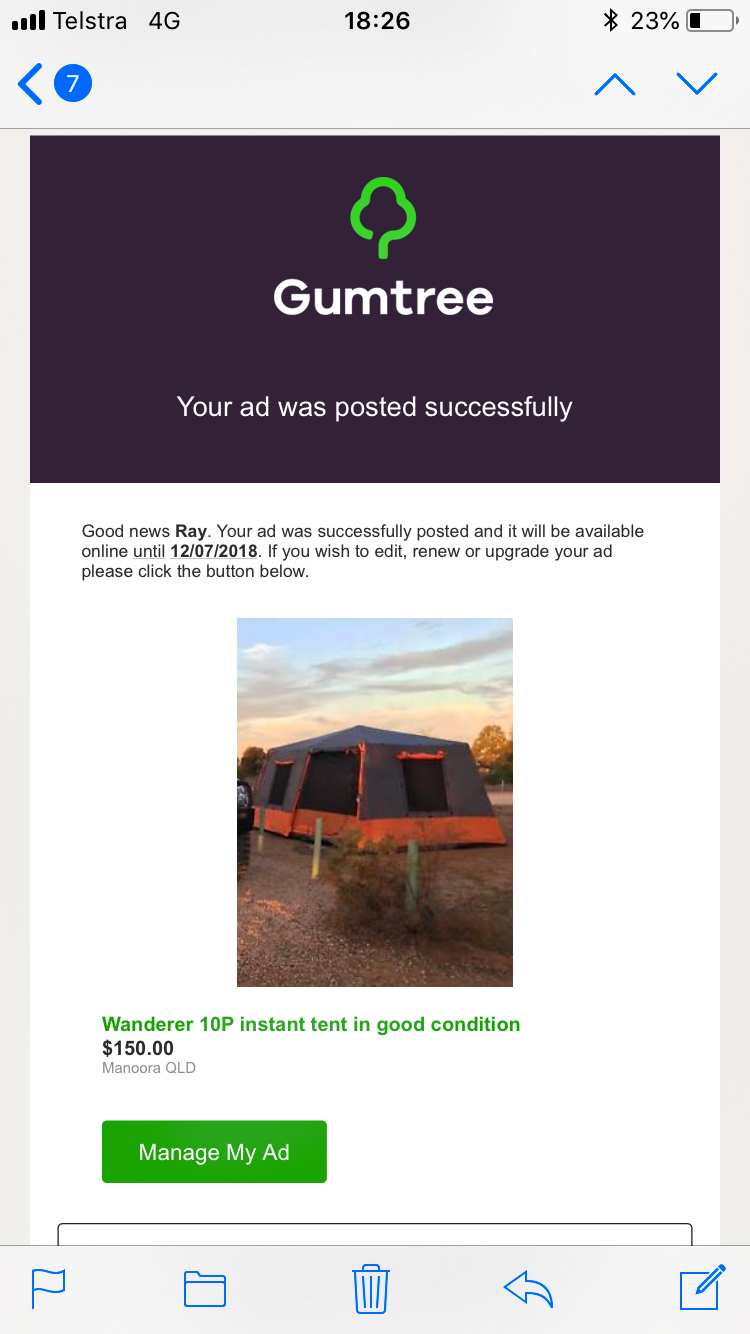Open the Wanderer 10P instant tent ad link

(x=311, y=1024)
